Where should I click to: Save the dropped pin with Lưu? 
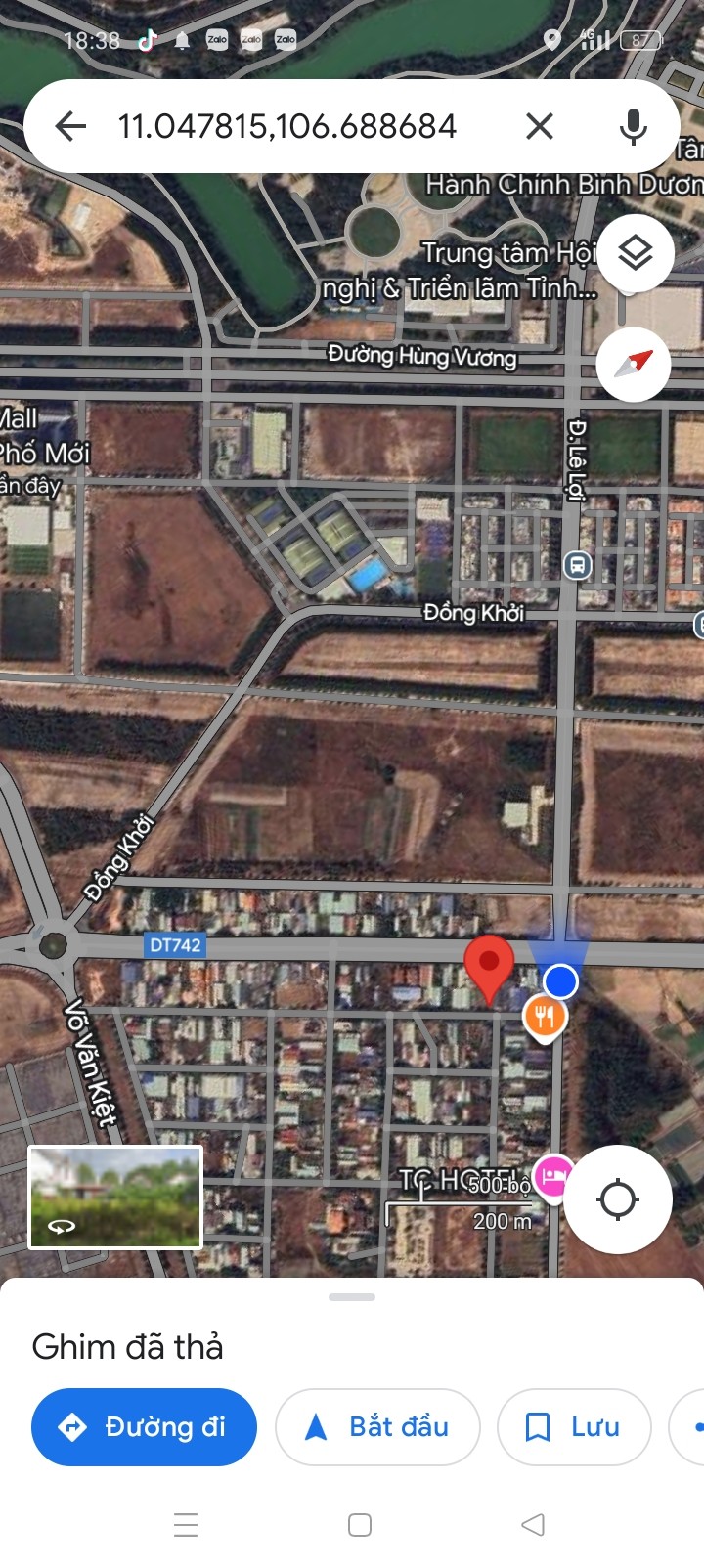click(574, 1427)
